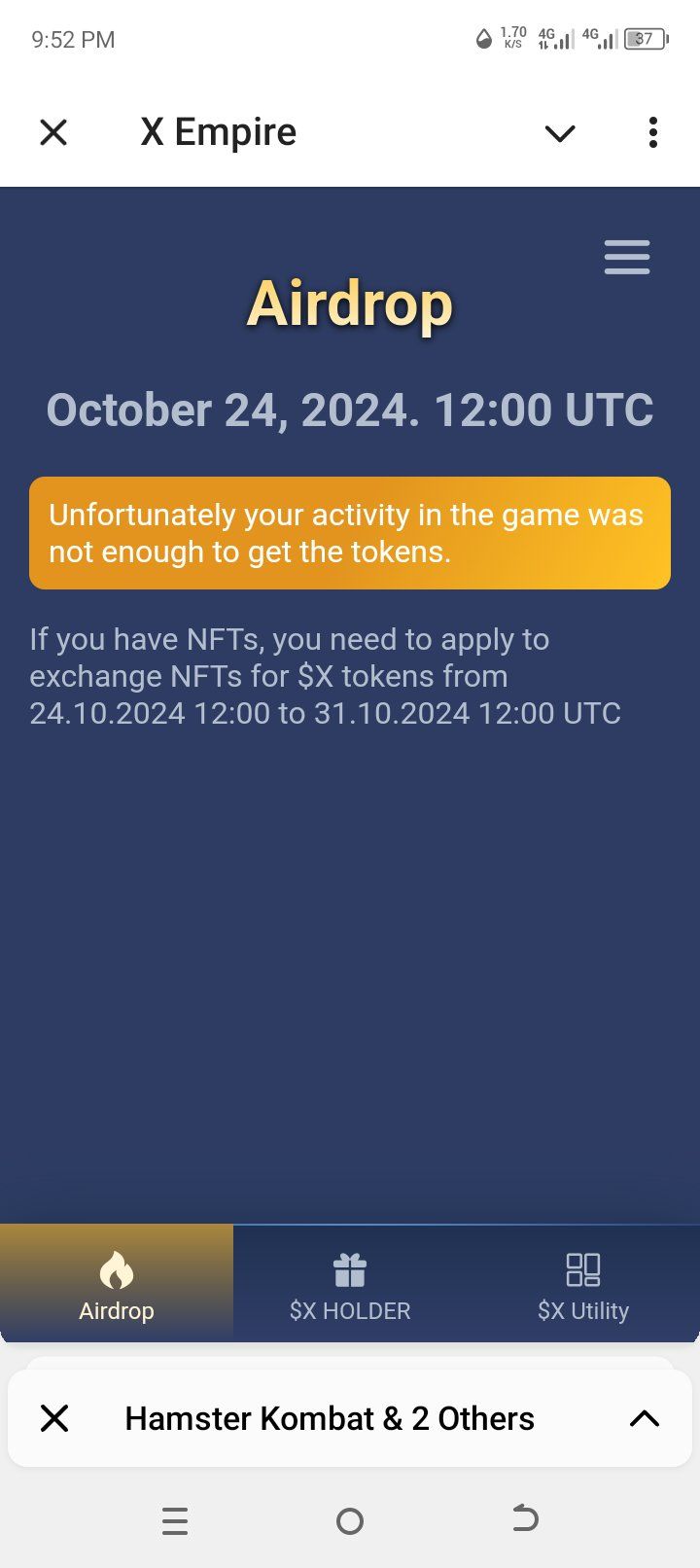Tap the system back button
Image resolution: width=700 pixels, height=1568 pixels.
(x=525, y=1519)
